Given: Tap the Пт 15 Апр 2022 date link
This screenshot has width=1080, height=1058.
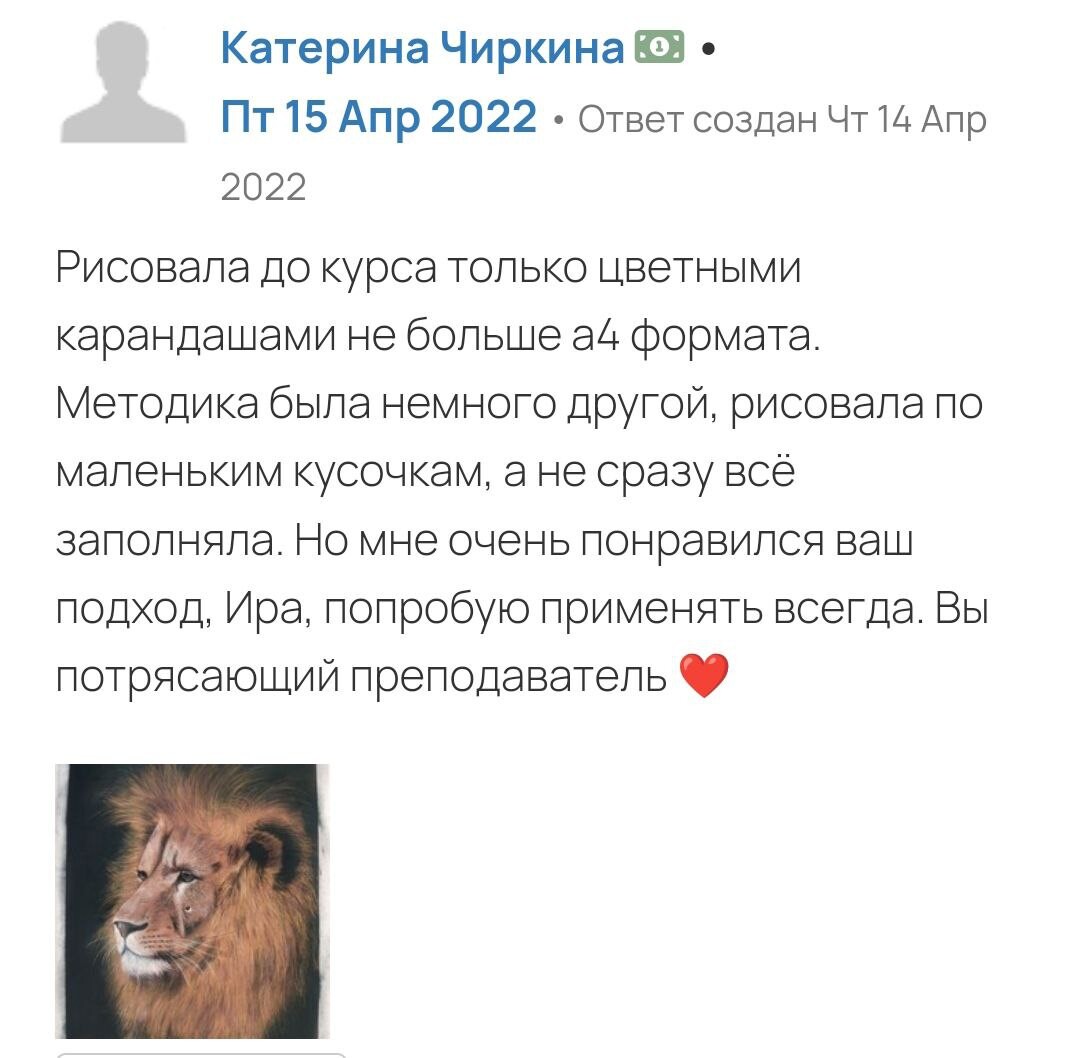Looking at the screenshot, I should tap(378, 118).
